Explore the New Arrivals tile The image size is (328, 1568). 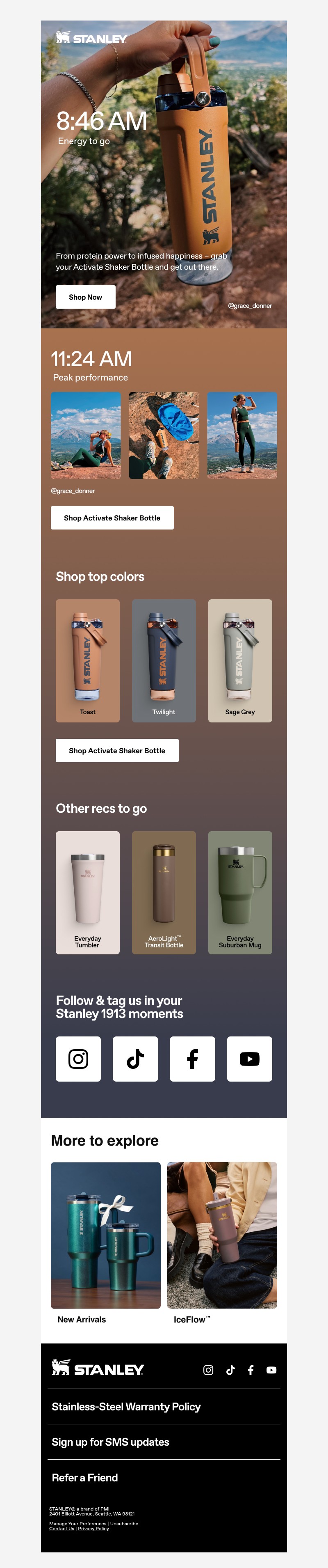point(105,1235)
